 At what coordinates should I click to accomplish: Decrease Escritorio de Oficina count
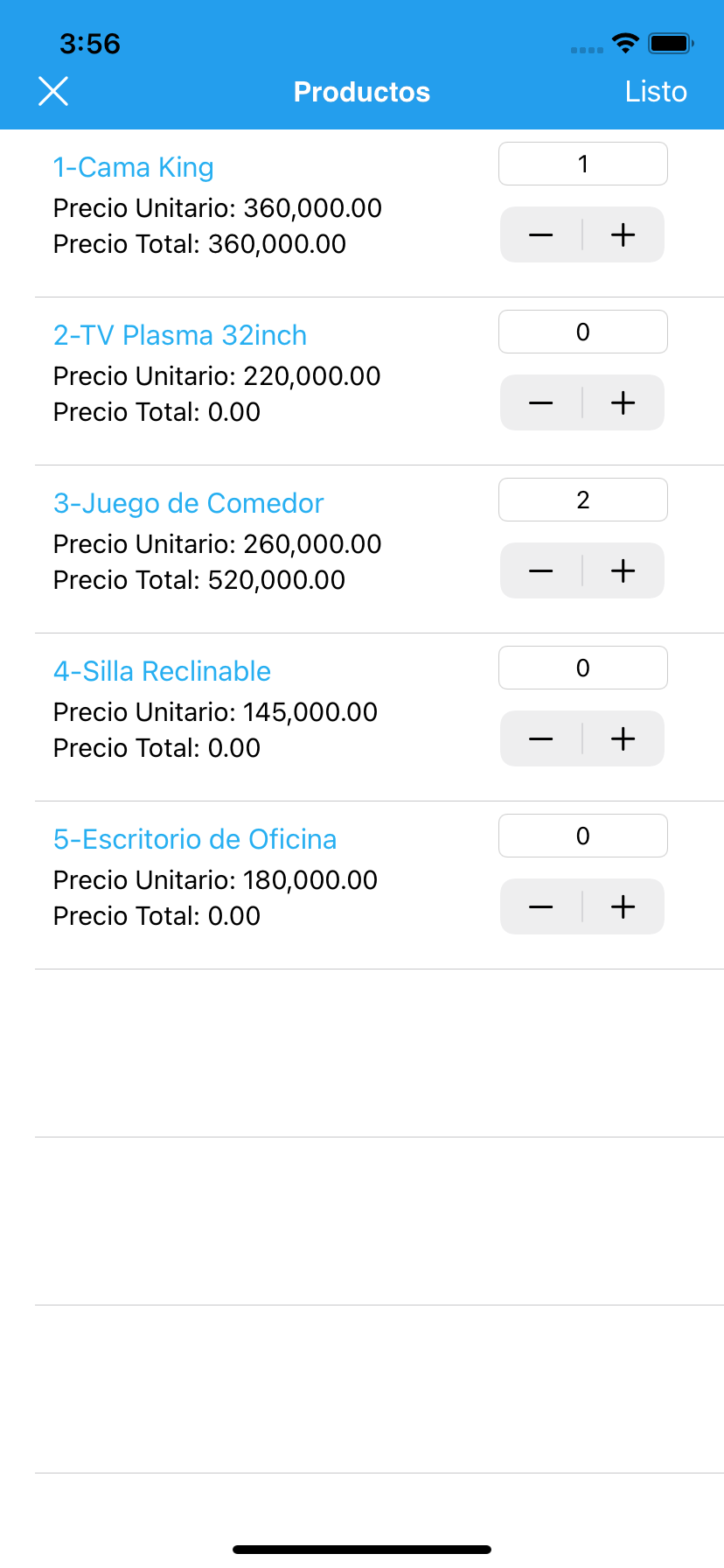click(x=541, y=906)
